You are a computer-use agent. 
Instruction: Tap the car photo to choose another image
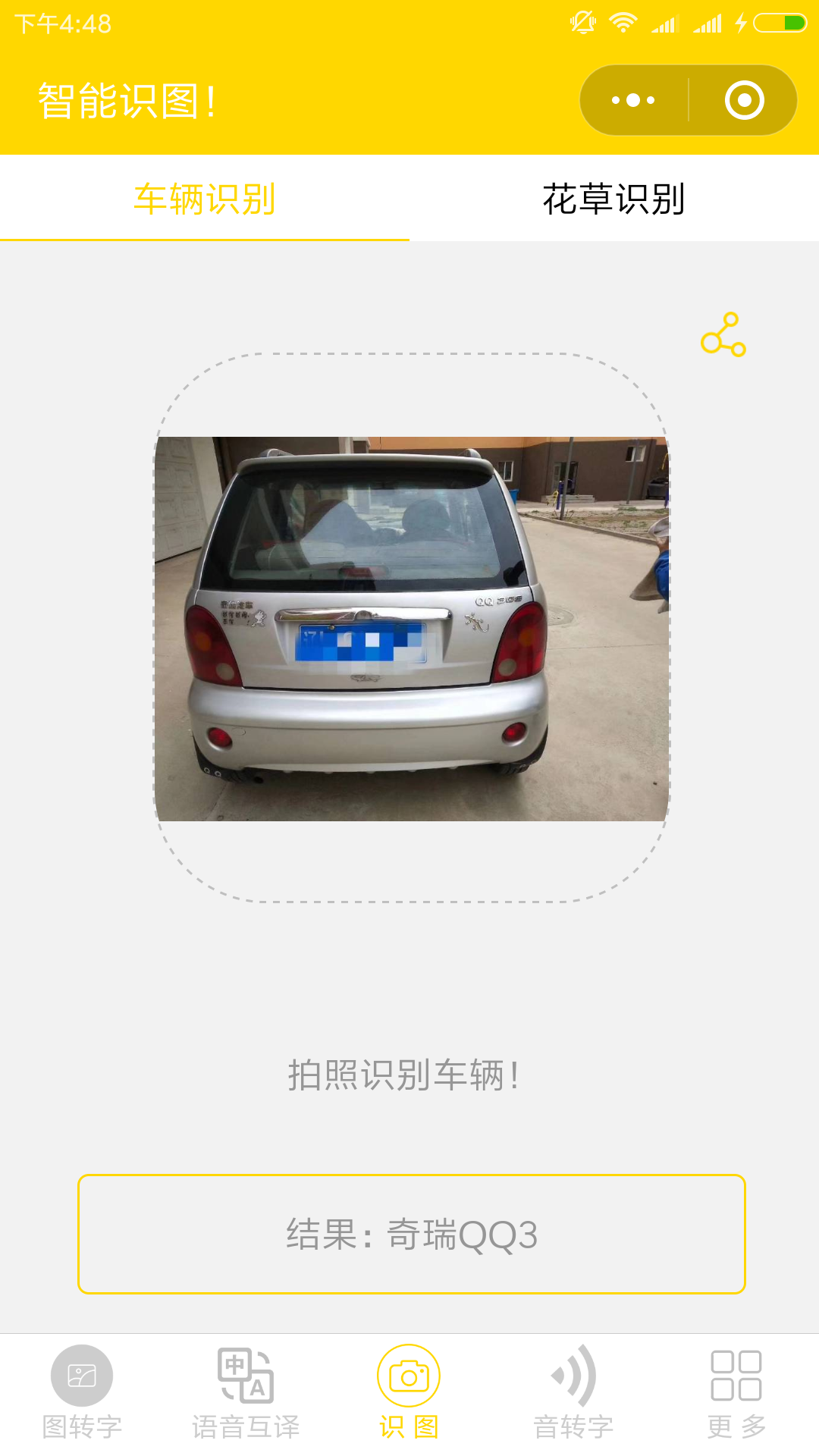click(x=412, y=628)
